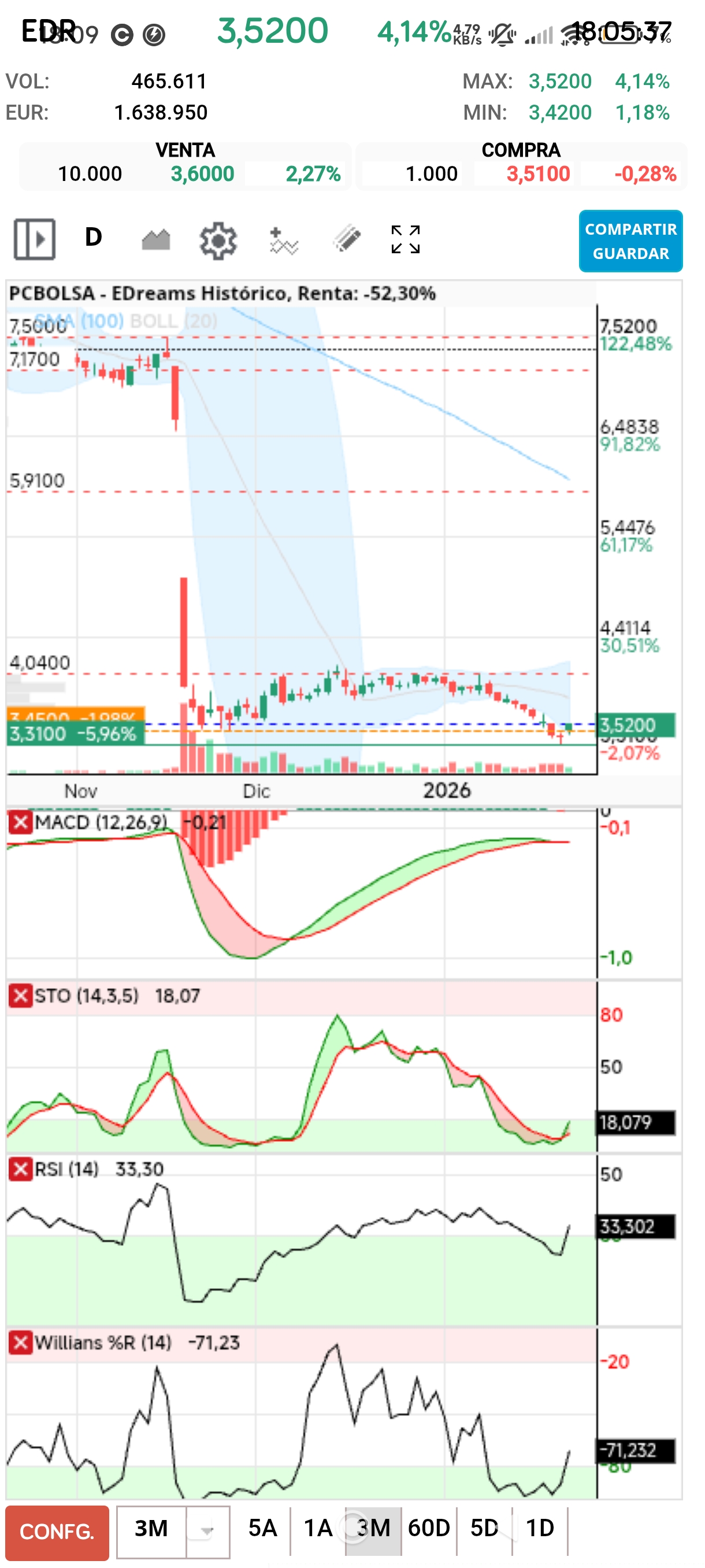Add an indicator to chart
Viewport: 705px width, 1568px height.
pyautogui.click(x=283, y=241)
